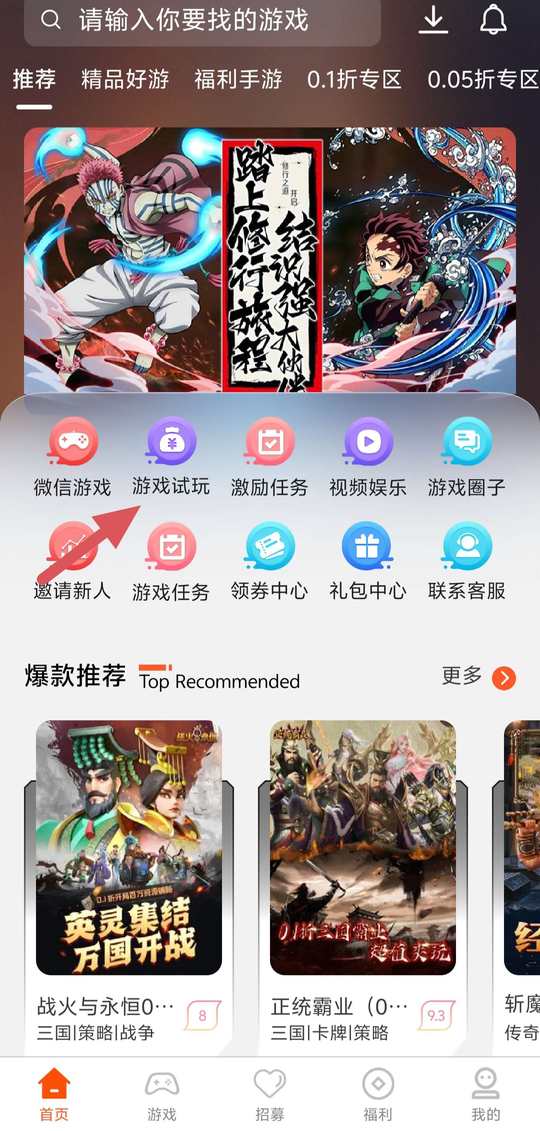540x1131 pixels.
Task: Switch to the 精品好游 tab
Action: [x=125, y=79]
